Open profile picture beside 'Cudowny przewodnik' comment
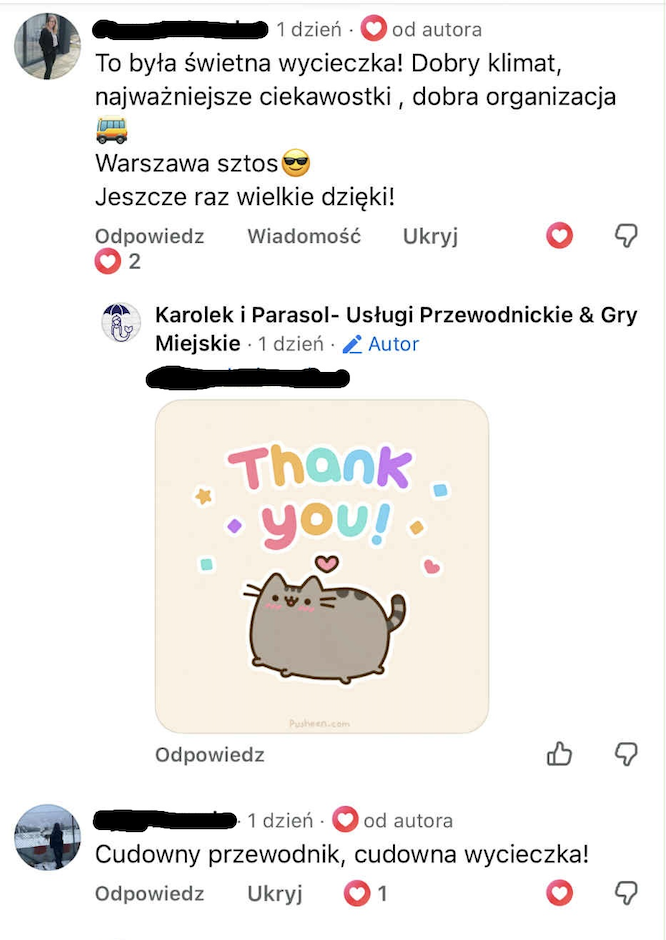This screenshot has height=940, width=666. [48, 837]
